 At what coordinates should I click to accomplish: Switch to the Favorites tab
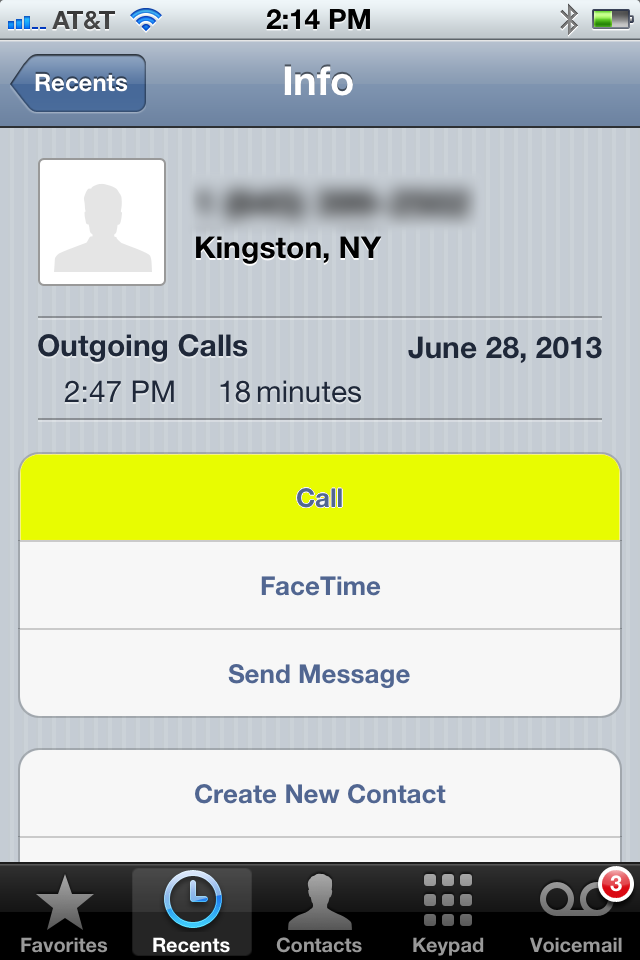pos(64,914)
